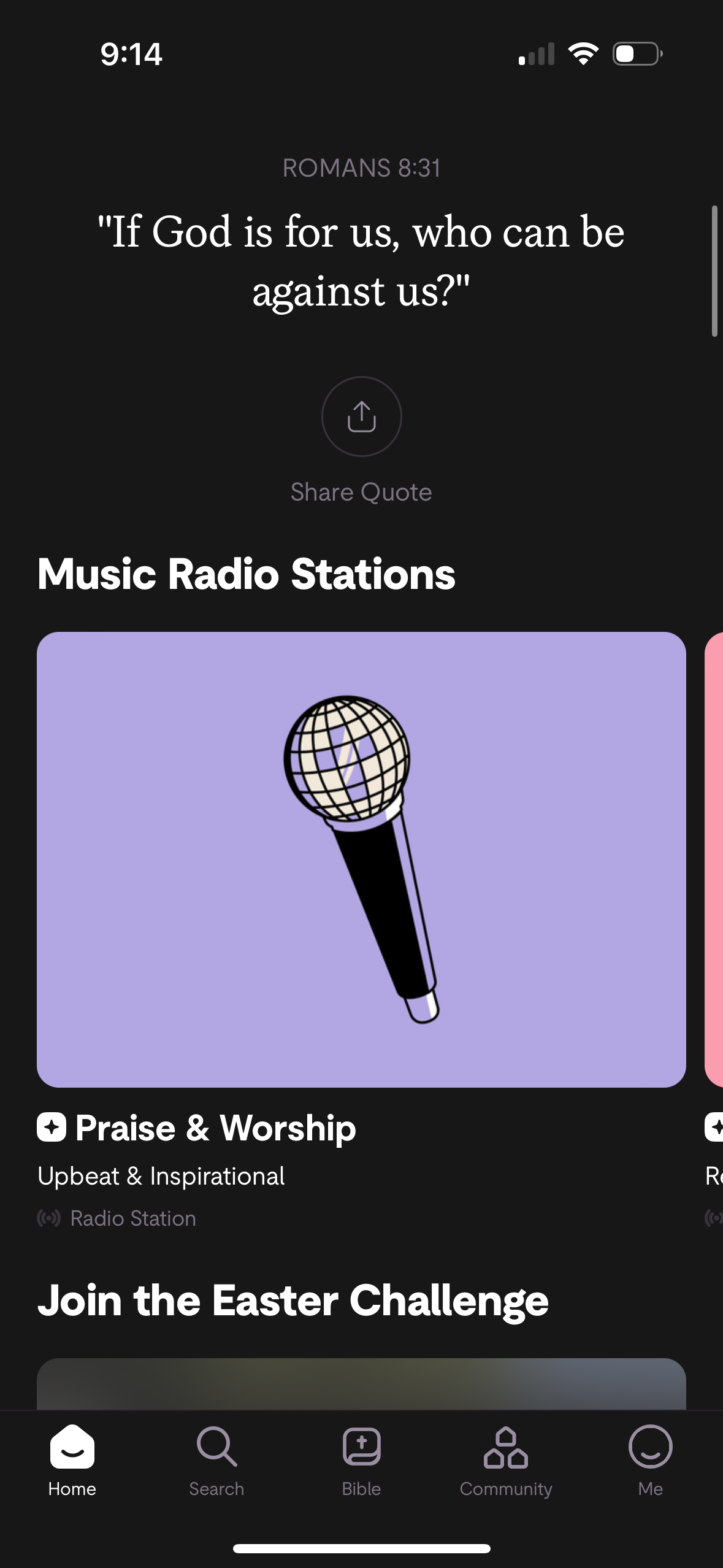Switch to the Community tab
The height and width of the screenshot is (1568, 723).
(x=506, y=1460)
